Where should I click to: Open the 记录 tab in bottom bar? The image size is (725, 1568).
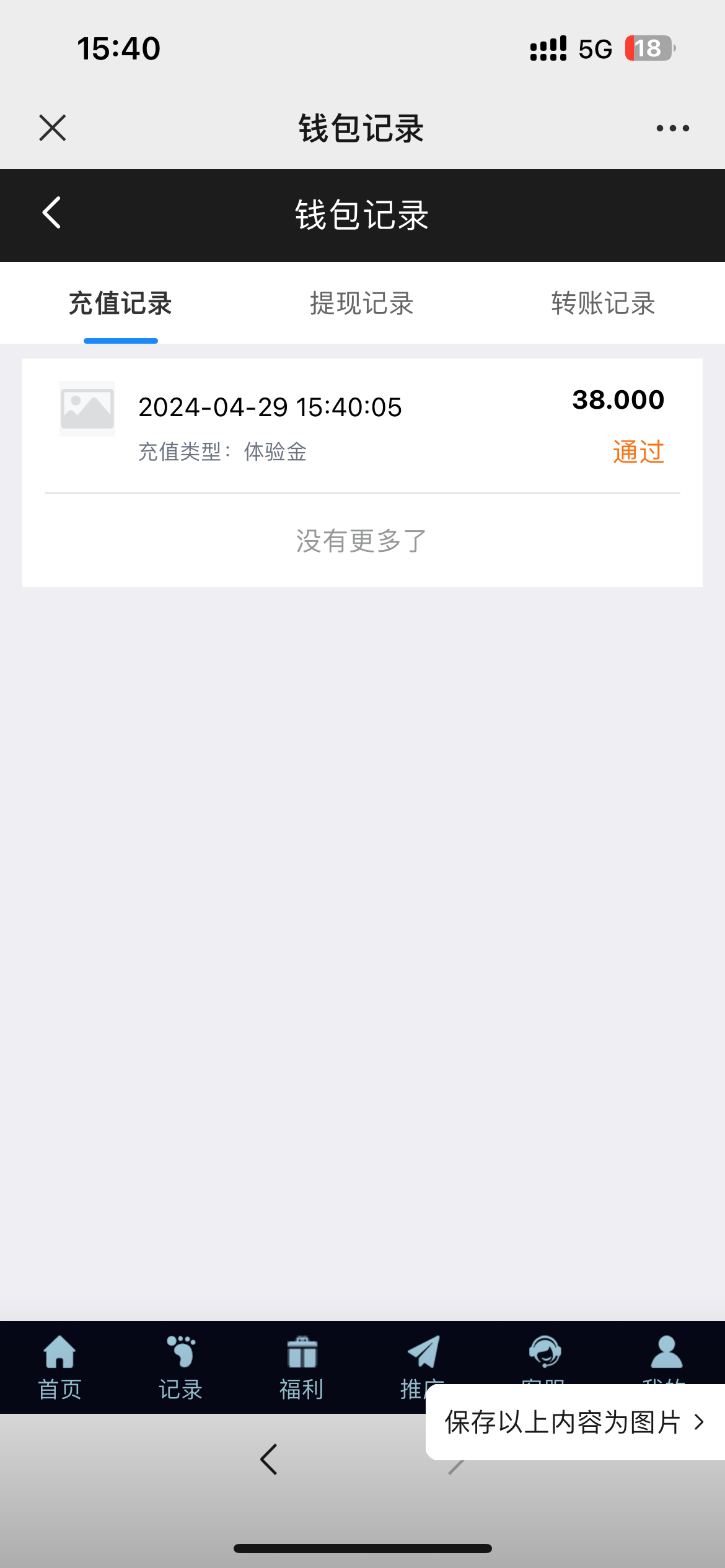[x=180, y=1366]
